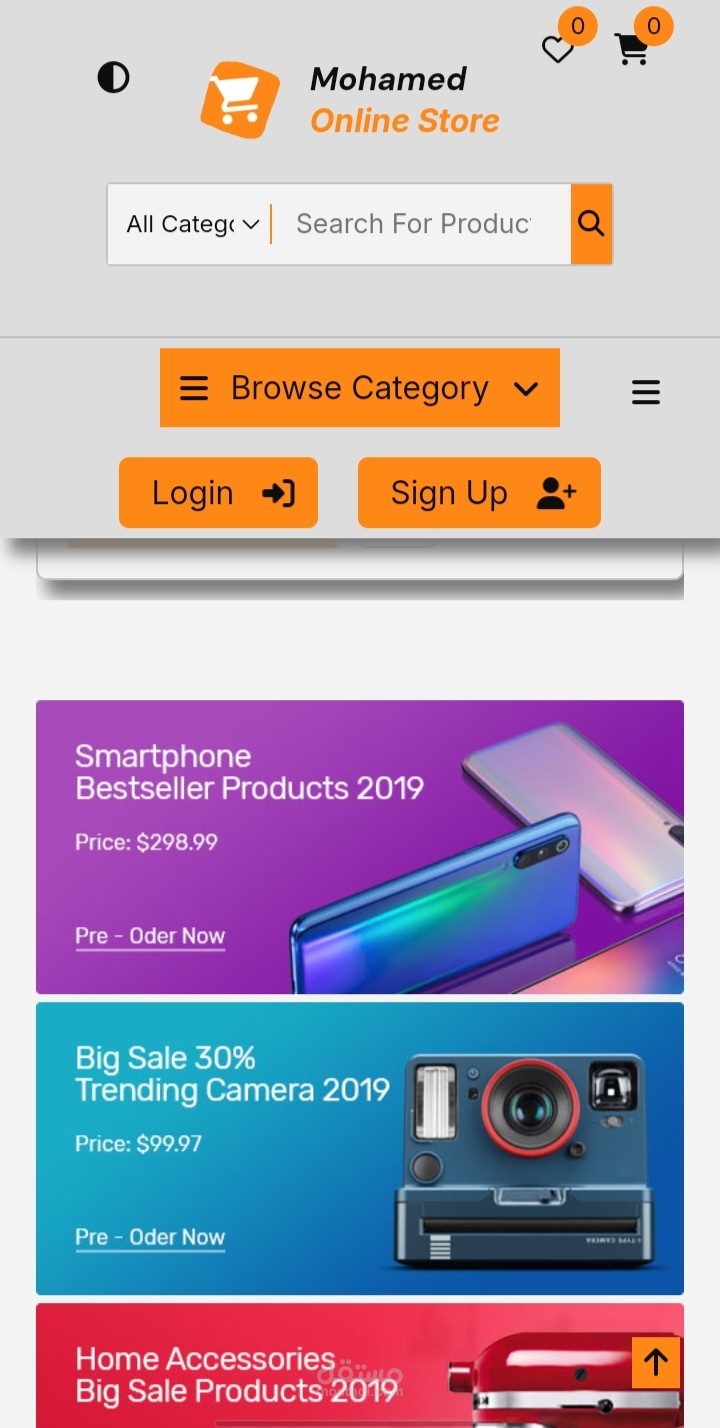Screen dimensions: 720x1428
Task: Tap the Search For Products field
Action: tap(420, 224)
